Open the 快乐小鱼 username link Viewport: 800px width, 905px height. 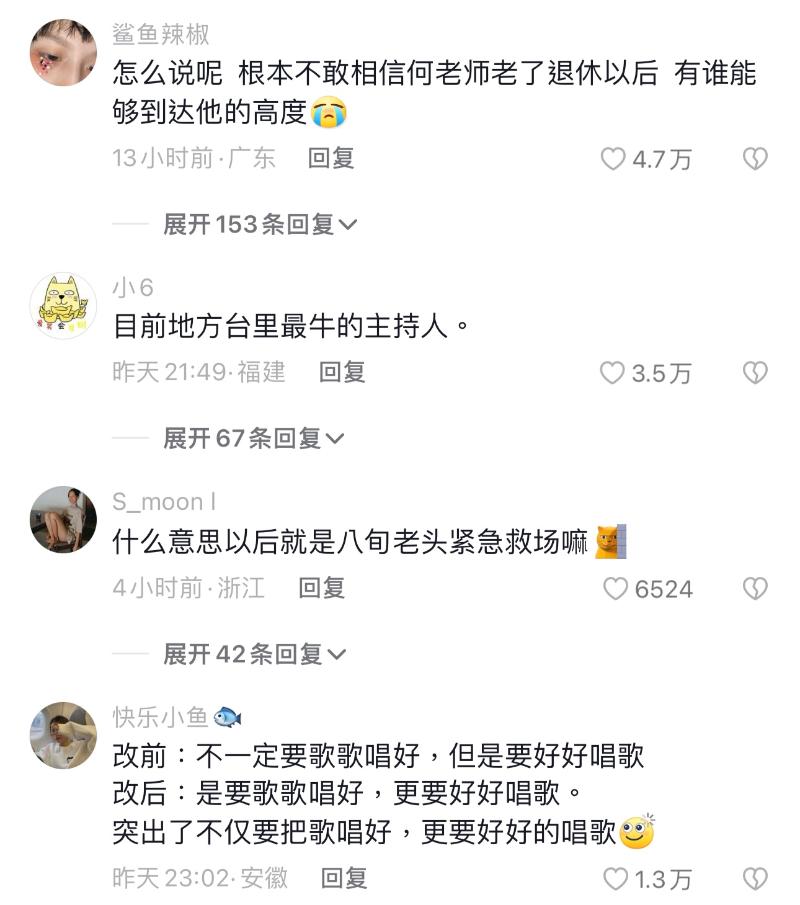tap(160, 716)
